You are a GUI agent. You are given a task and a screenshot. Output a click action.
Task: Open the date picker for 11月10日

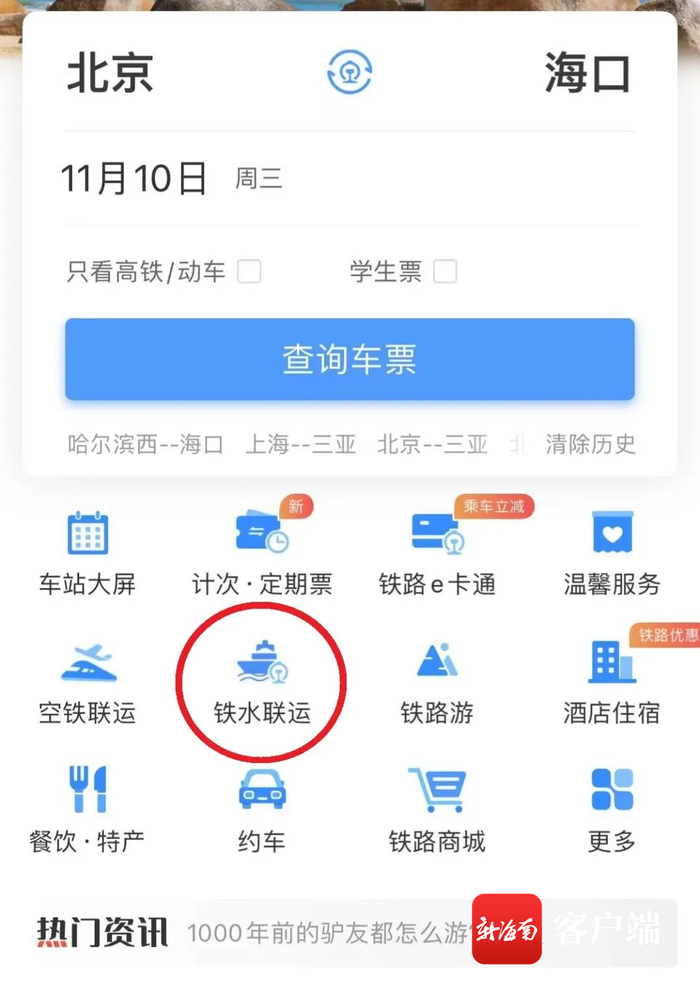coord(135,179)
